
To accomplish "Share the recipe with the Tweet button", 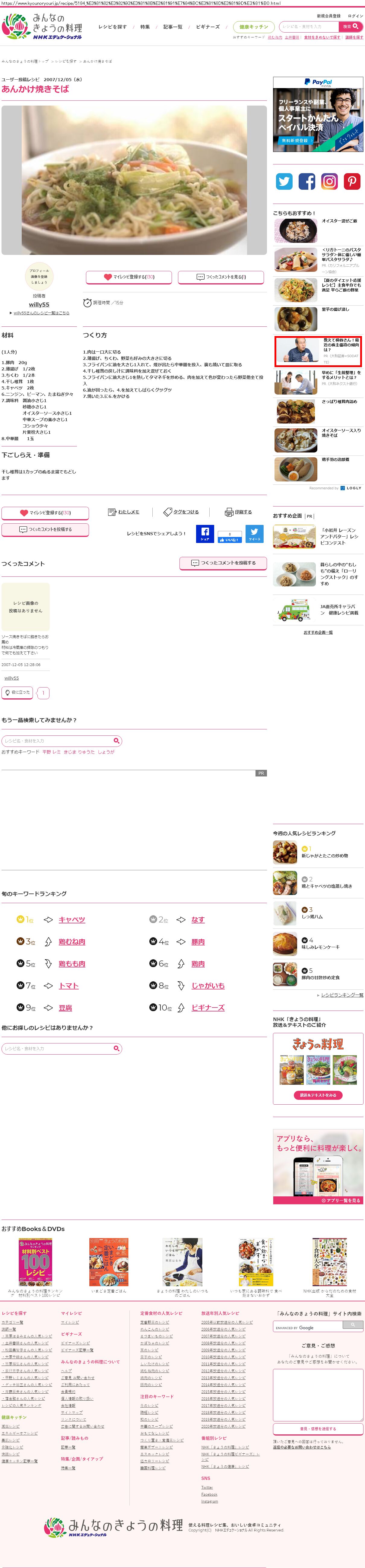I will pos(254,533).
